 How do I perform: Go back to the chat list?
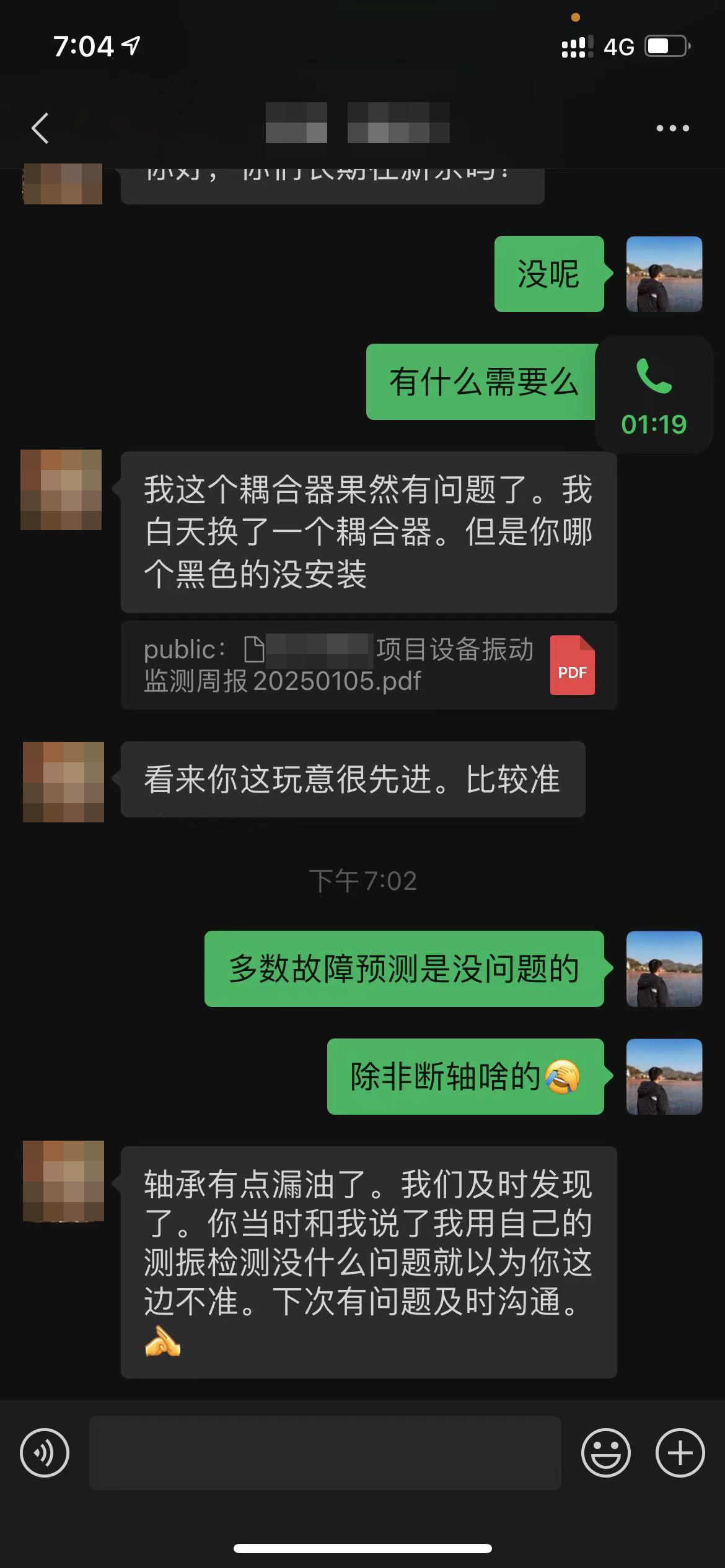click(40, 128)
